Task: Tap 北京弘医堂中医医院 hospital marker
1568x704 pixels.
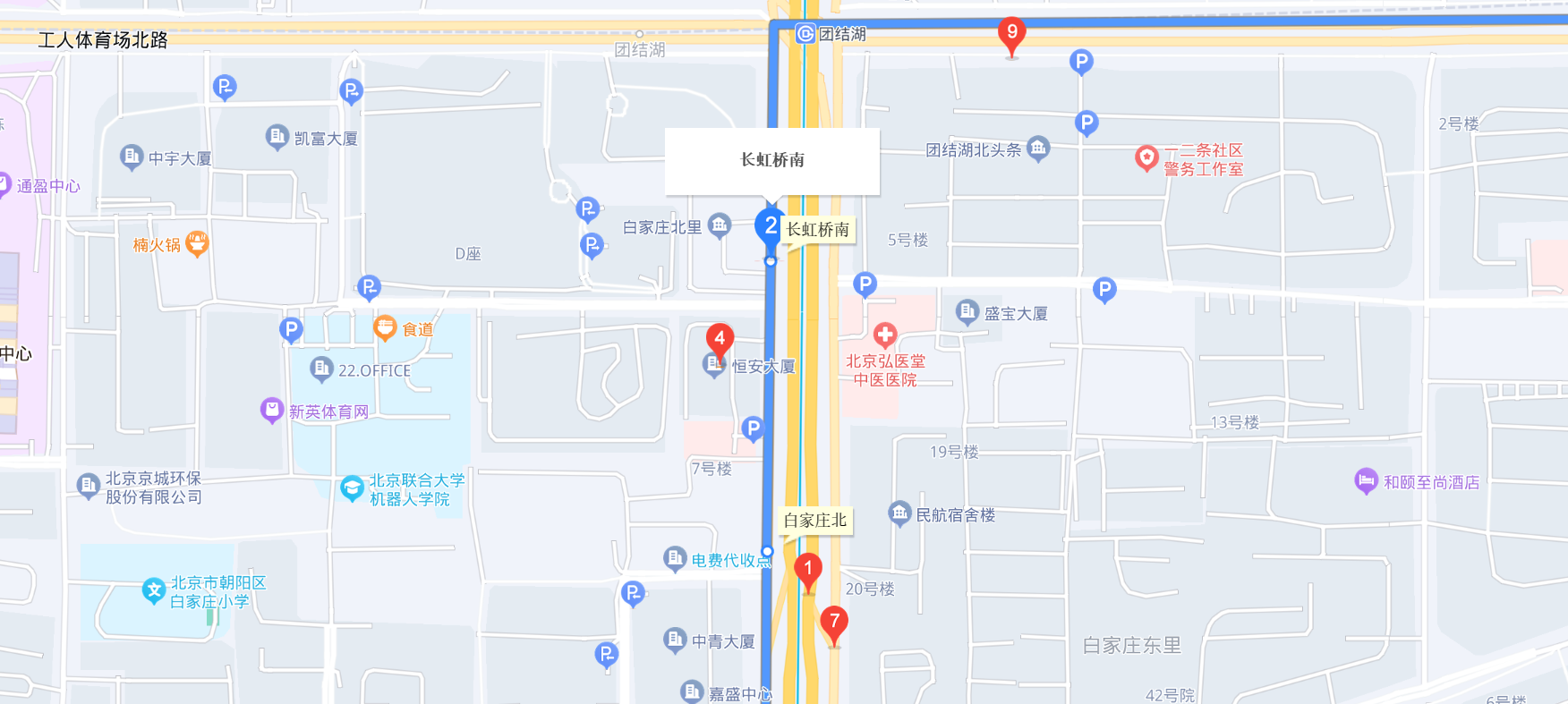Action: (x=885, y=336)
